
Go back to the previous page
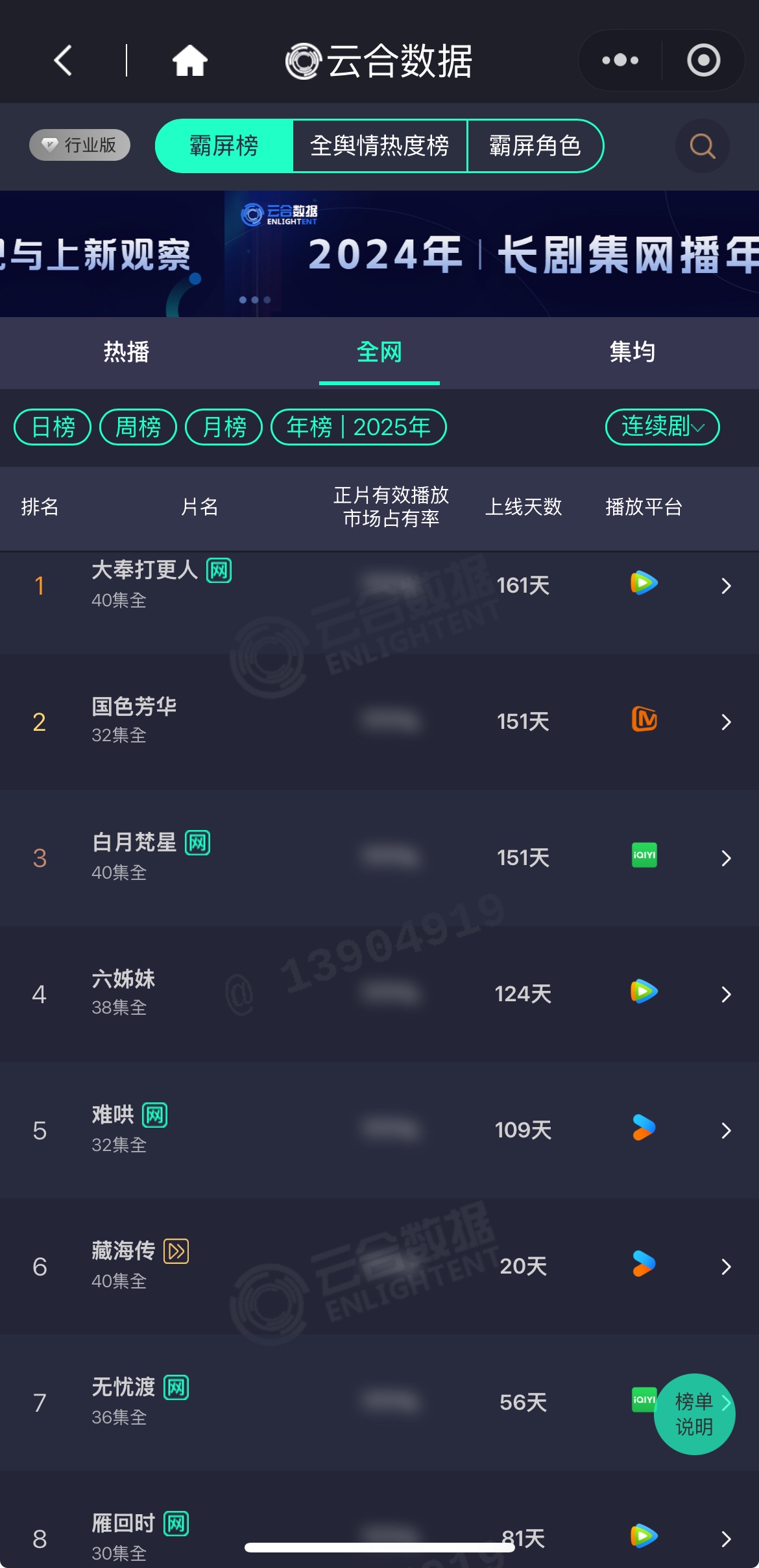pyautogui.click(x=63, y=61)
